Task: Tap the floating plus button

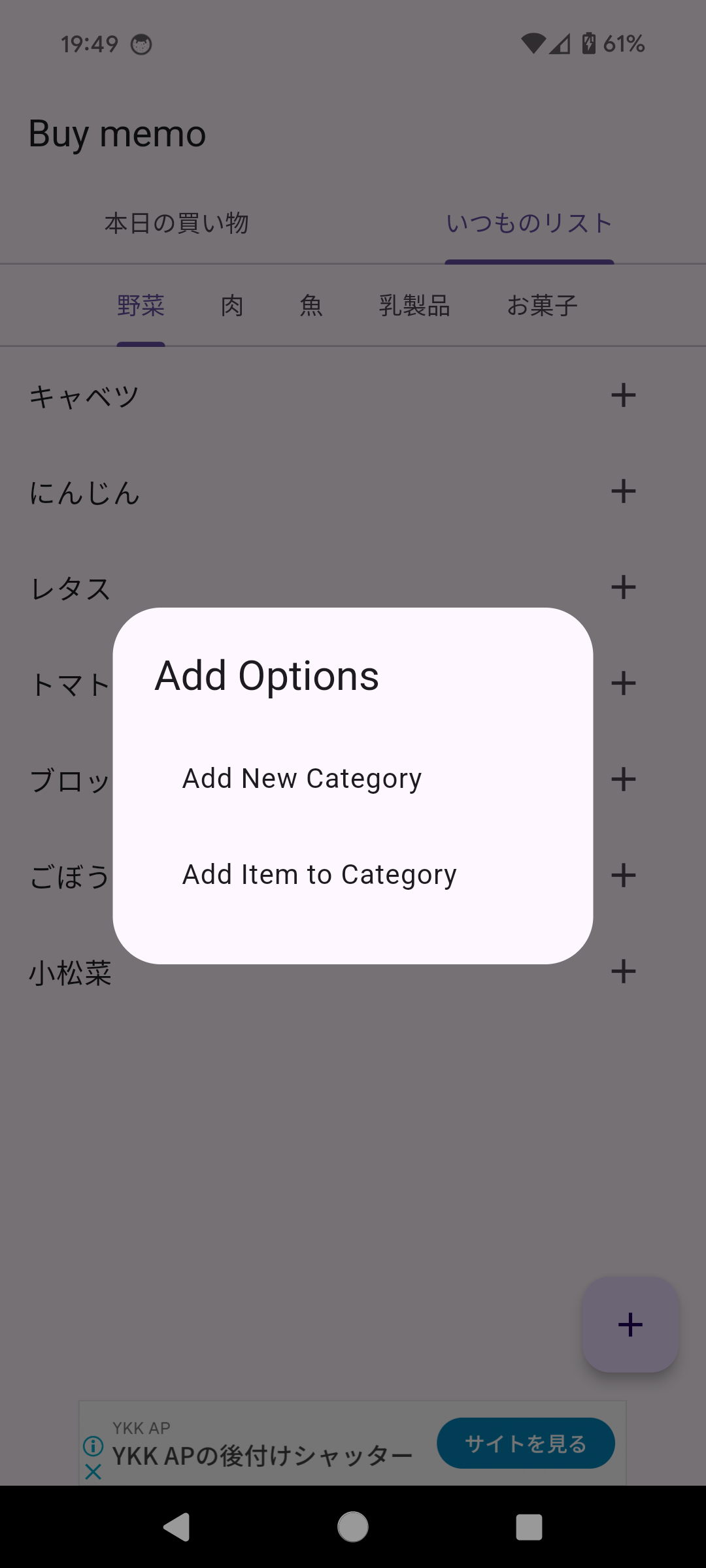Action: (630, 1324)
